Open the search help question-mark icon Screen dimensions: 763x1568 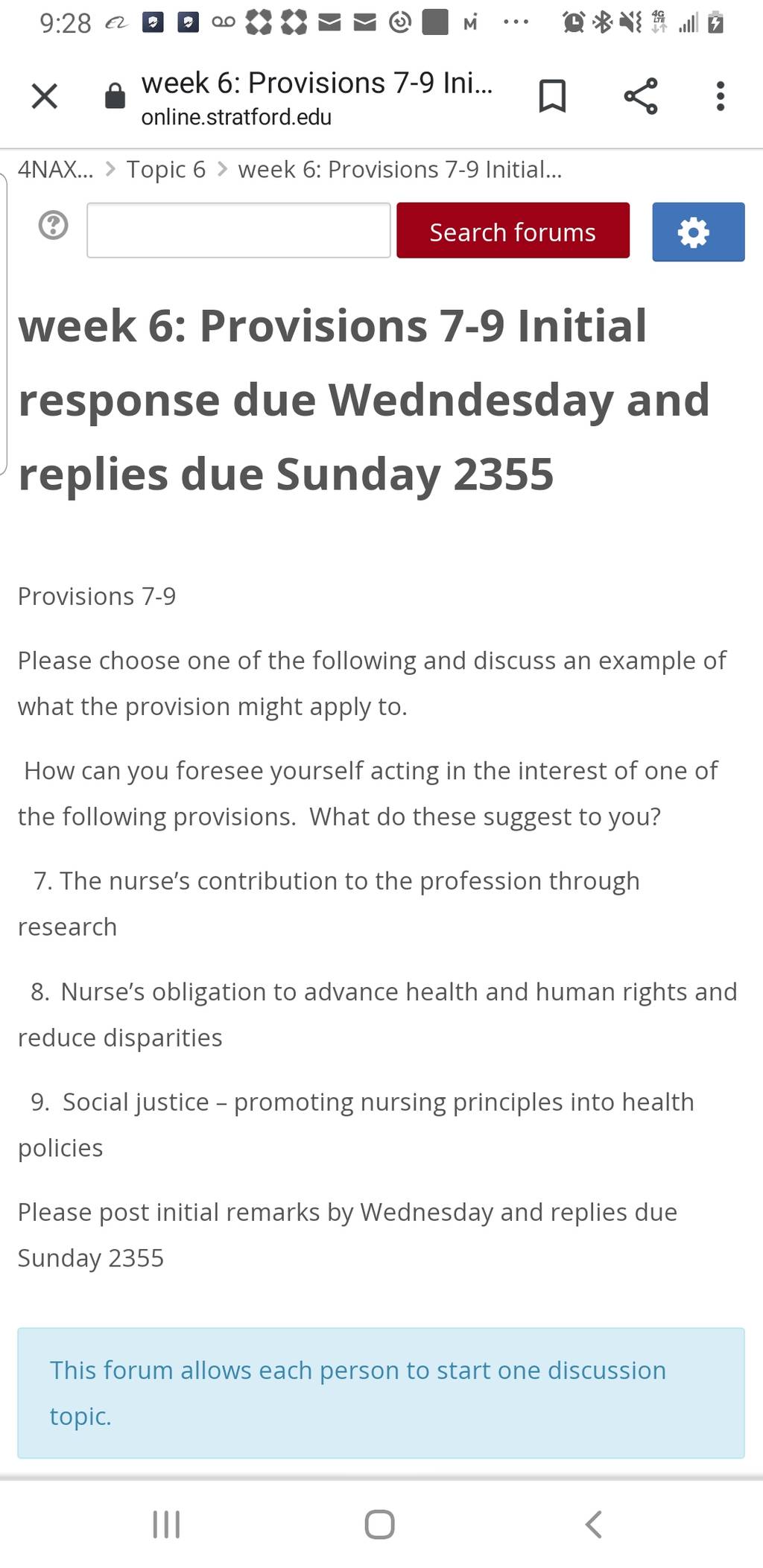click(53, 225)
